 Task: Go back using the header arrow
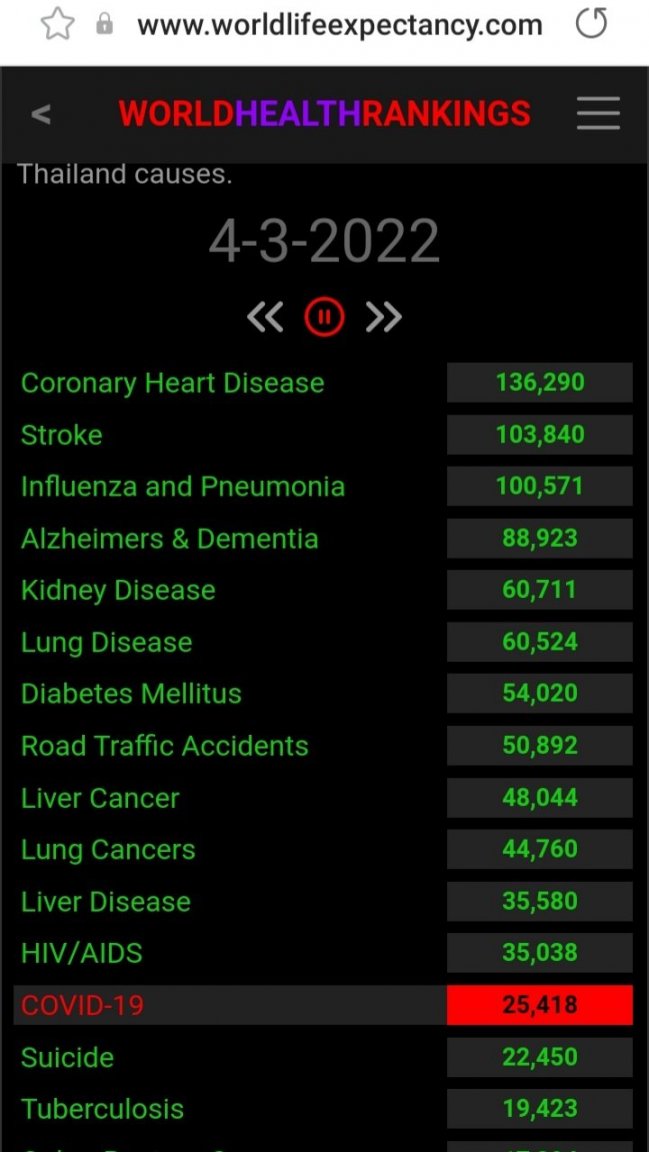pyautogui.click(x=41, y=114)
